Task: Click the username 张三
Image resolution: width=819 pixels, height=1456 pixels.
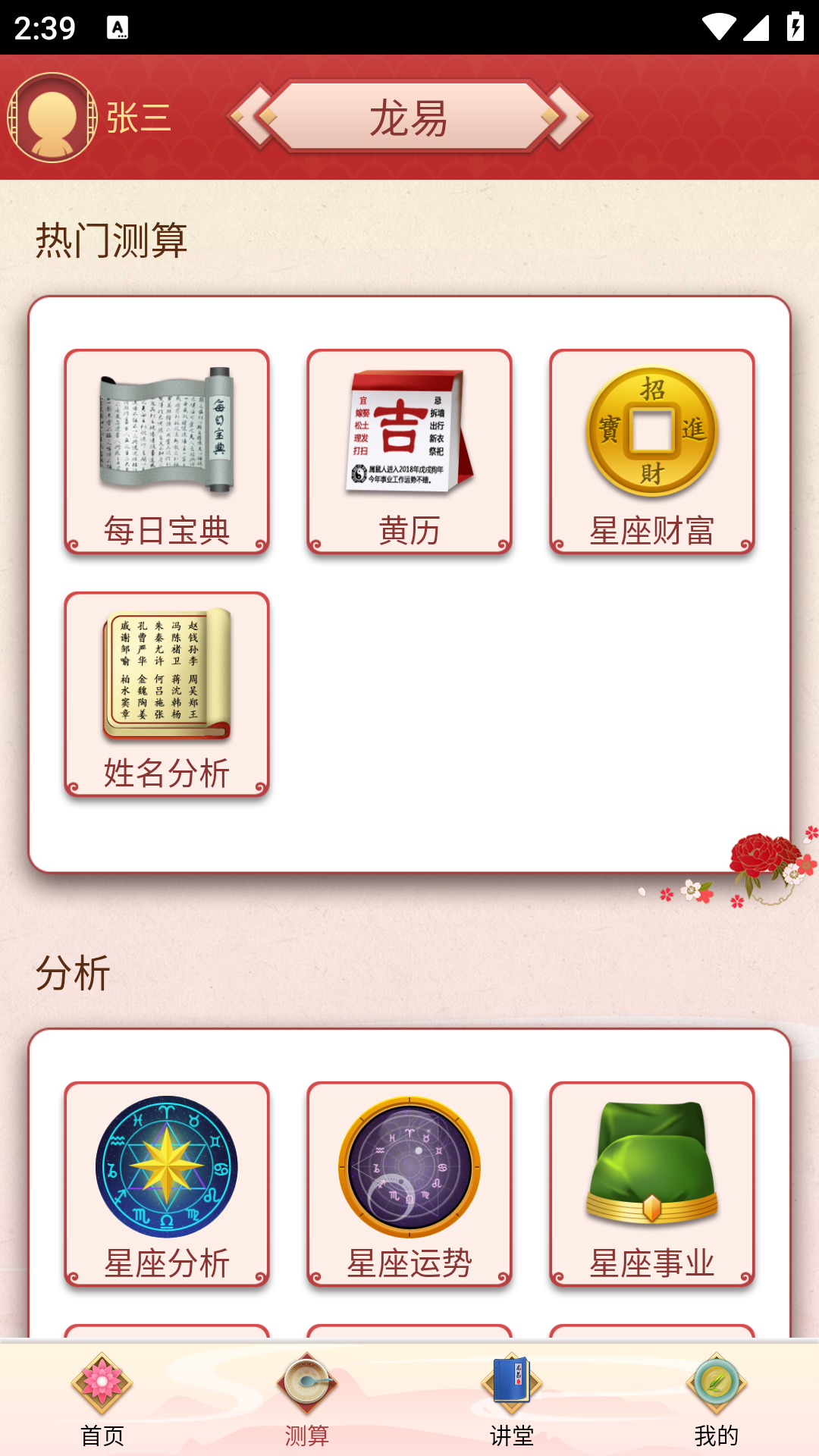Action: coord(139,118)
